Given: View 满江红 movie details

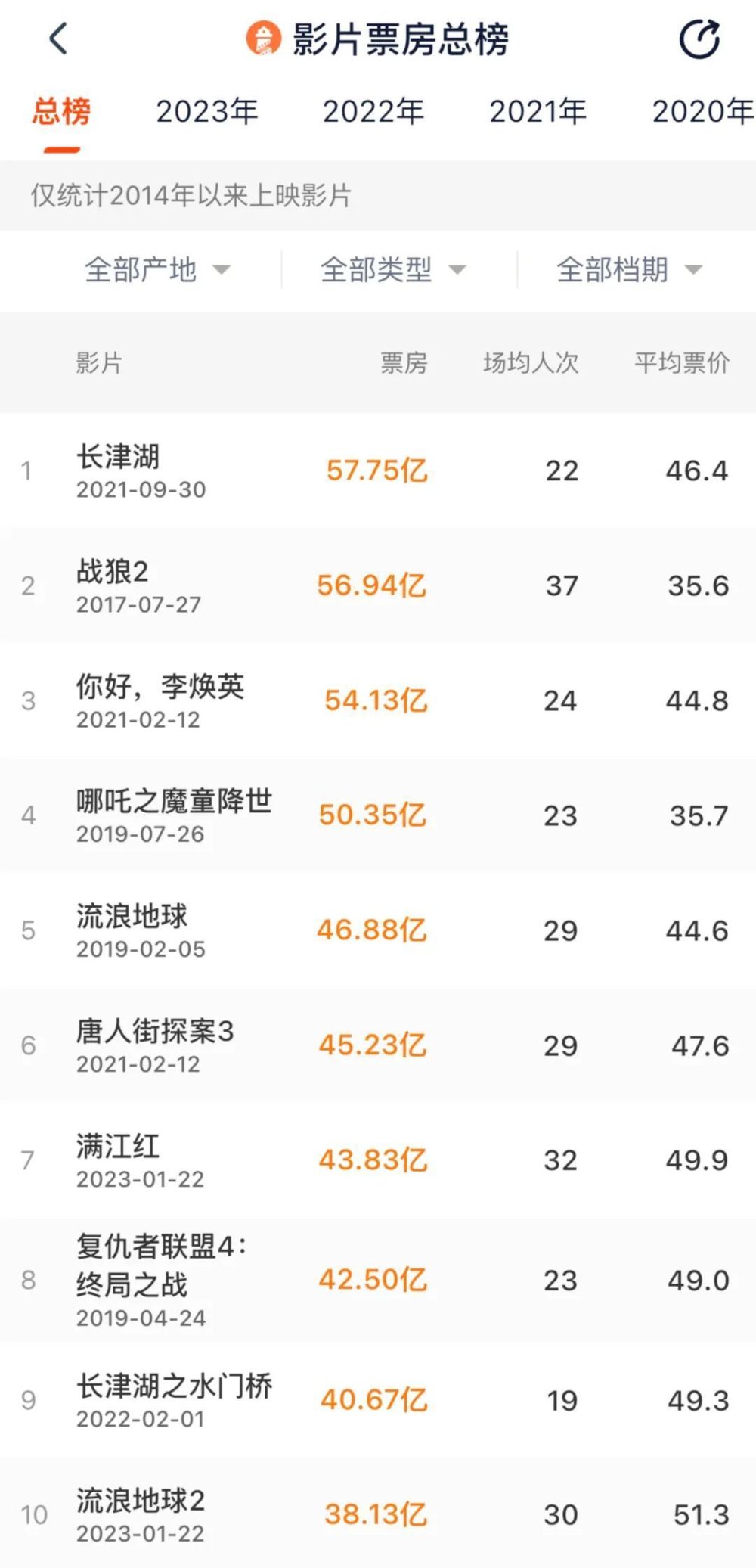Looking at the screenshot, I should click(x=378, y=1160).
